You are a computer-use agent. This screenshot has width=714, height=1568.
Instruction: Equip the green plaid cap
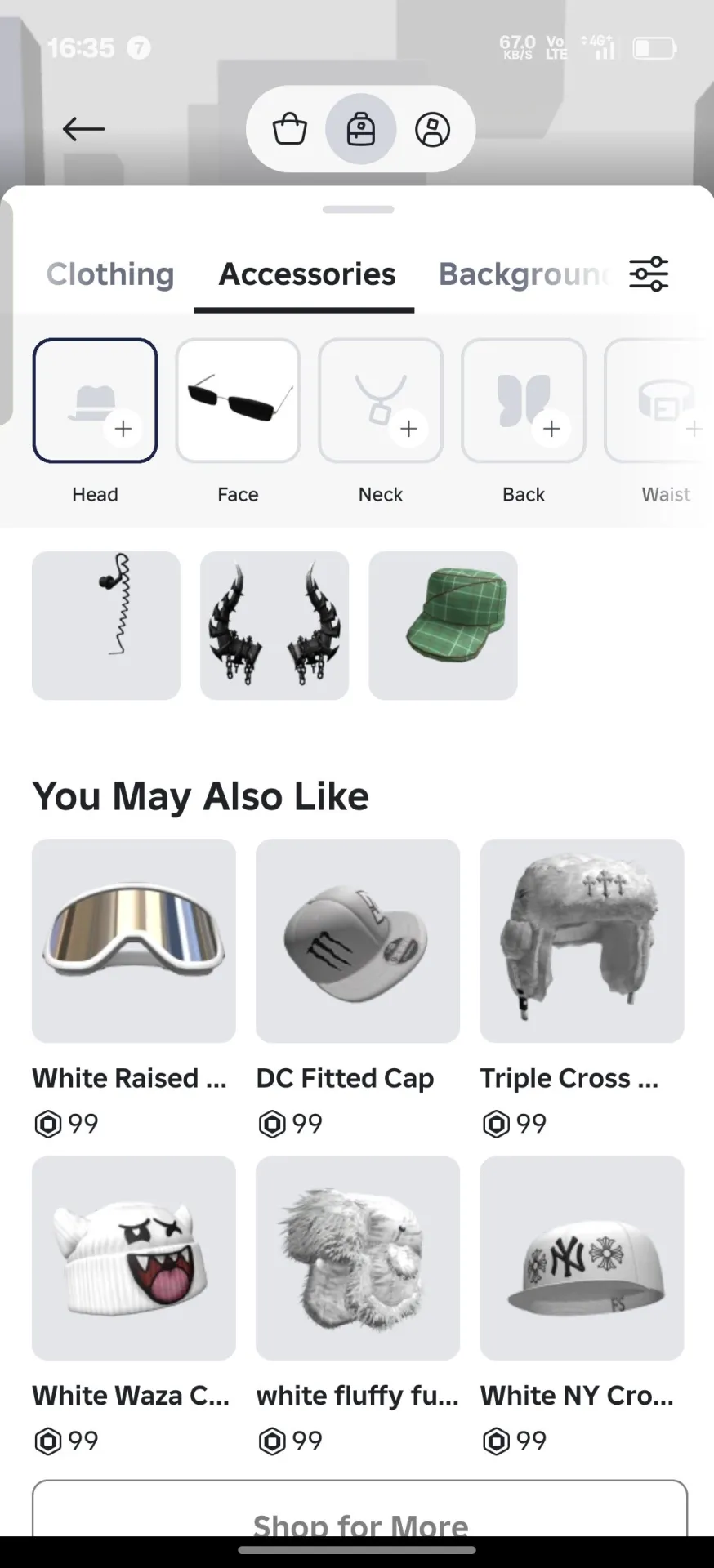tap(443, 626)
